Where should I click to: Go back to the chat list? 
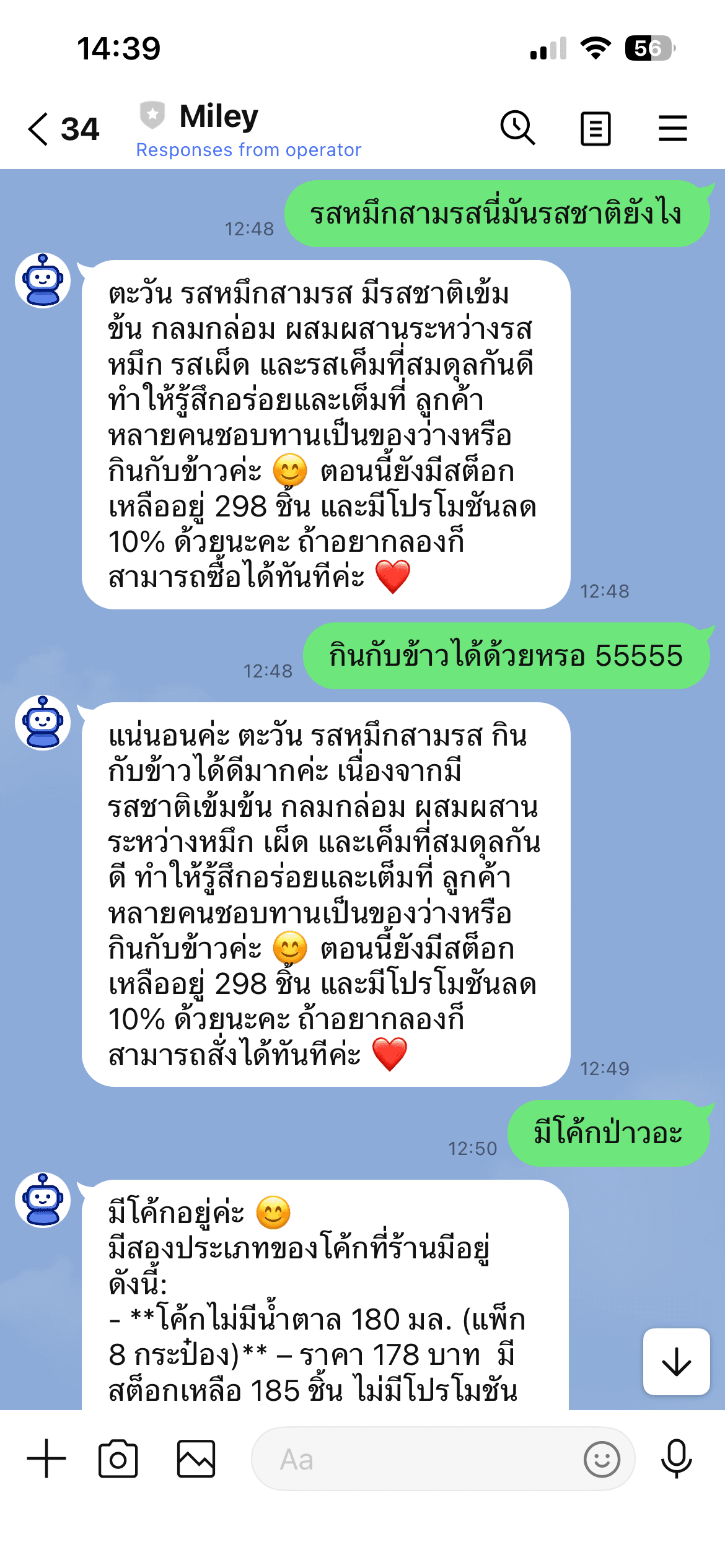coord(40,129)
